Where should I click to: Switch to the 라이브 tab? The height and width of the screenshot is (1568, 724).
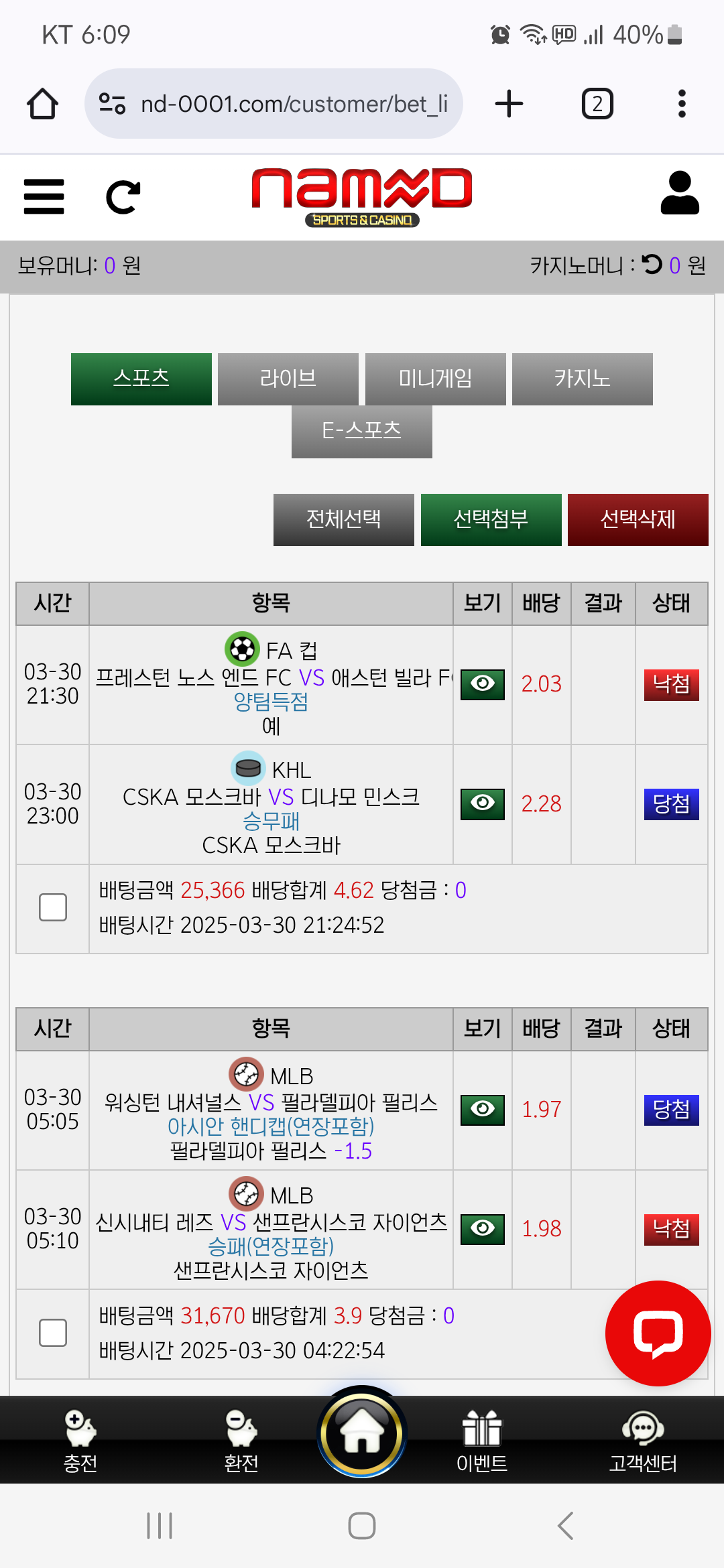tap(288, 379)
